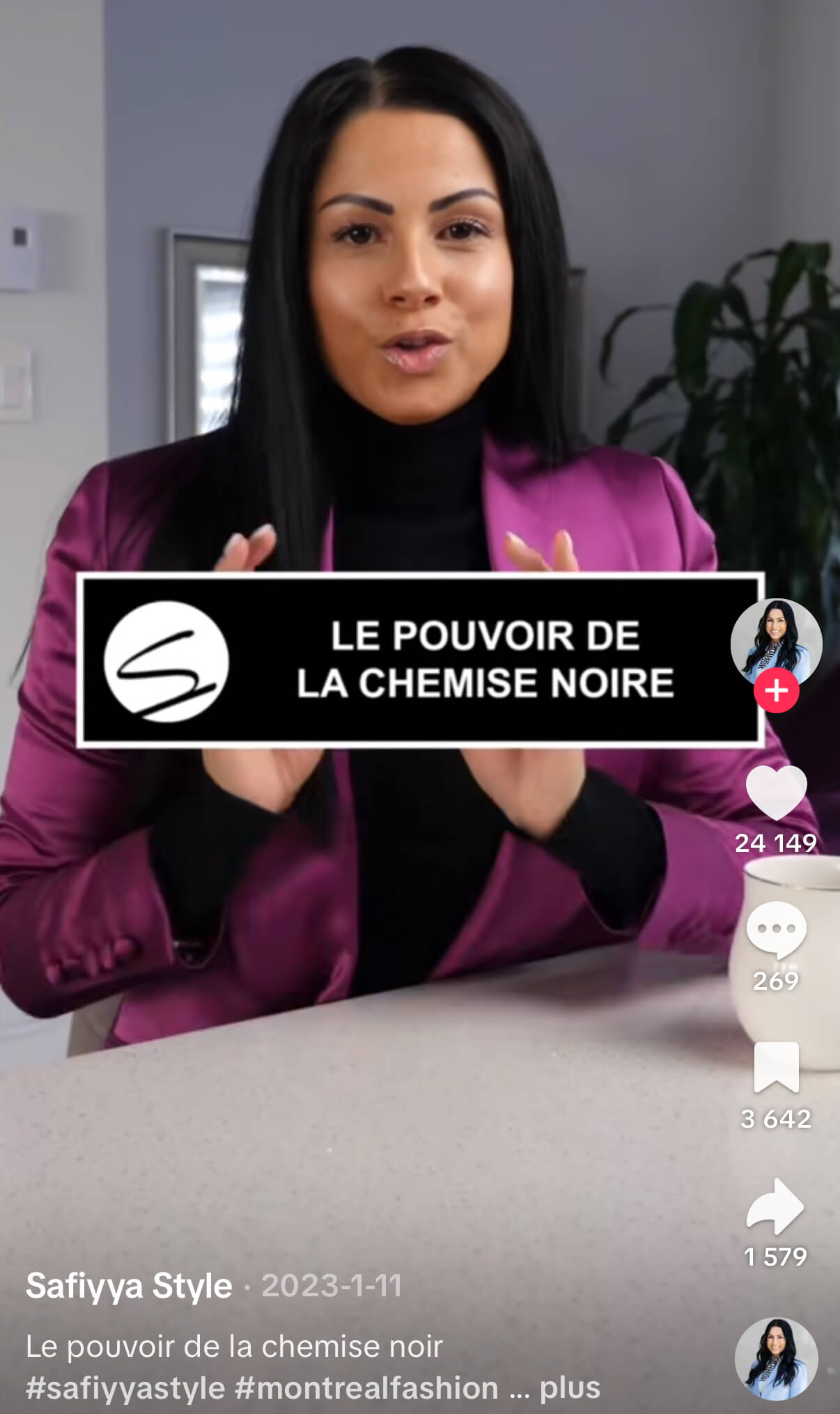840x1414 pixels.
Task: Follow Safiyya Style with the plus button
Action: (776, 691)
